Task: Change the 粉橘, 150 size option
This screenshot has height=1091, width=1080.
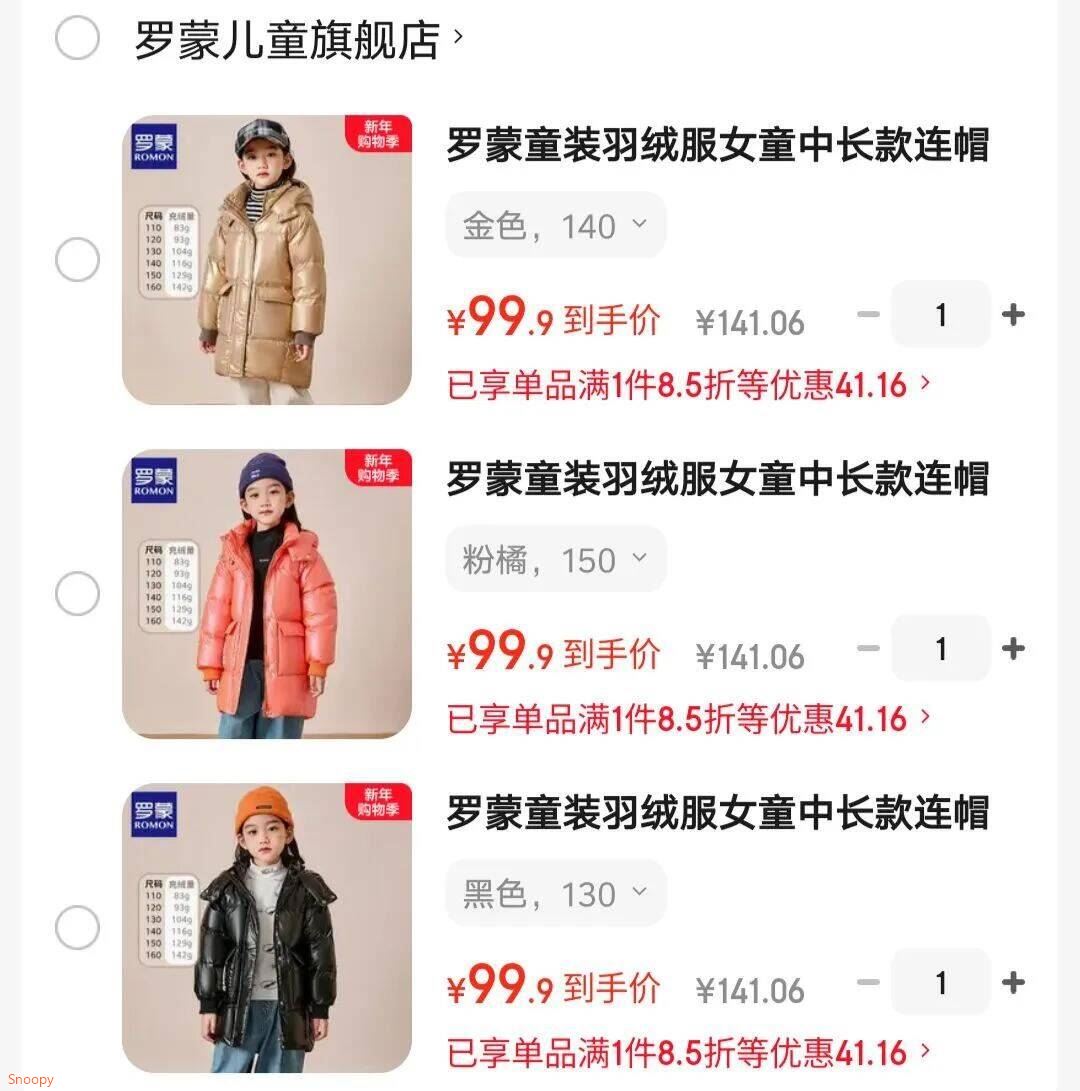Action: tap(555, 560)
